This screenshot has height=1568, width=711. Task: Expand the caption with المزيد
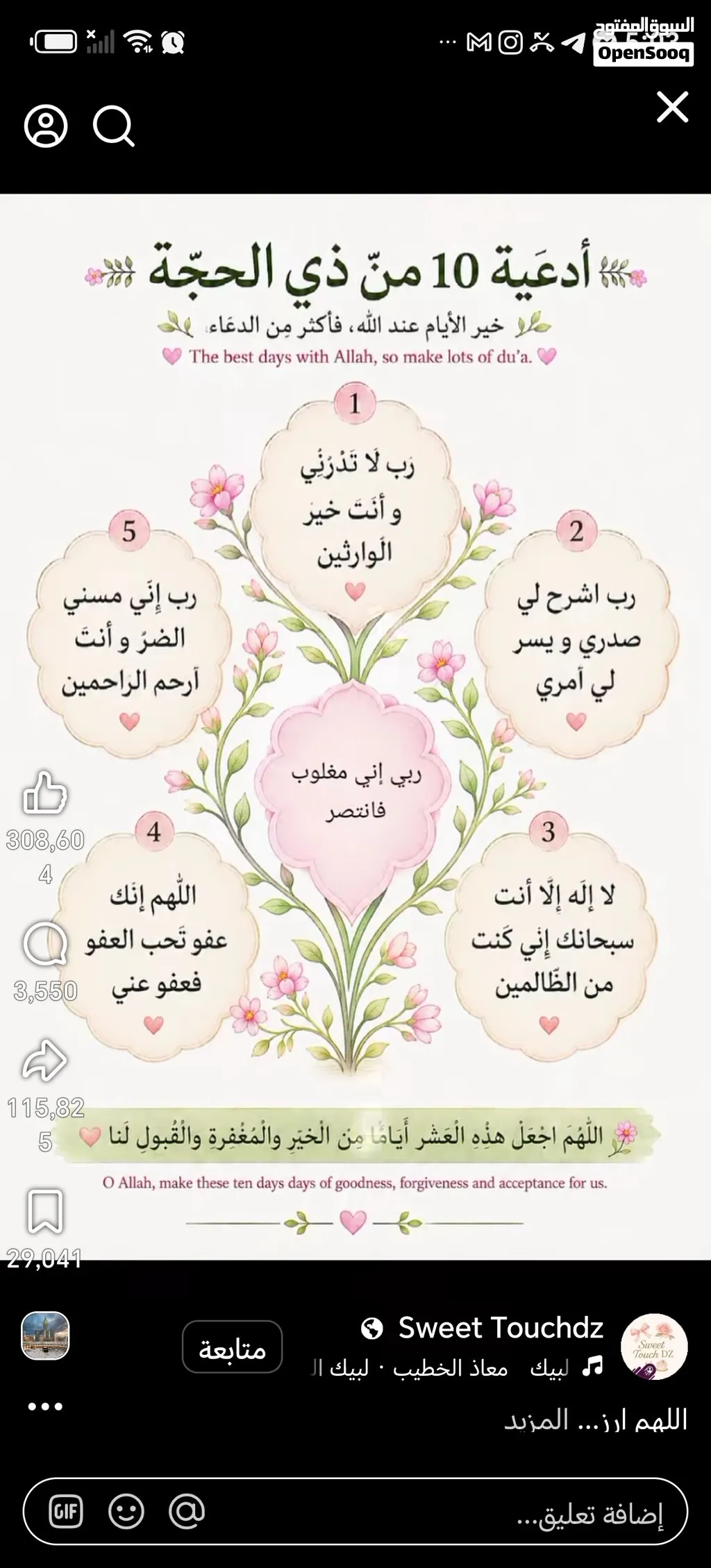click(x=536, y=1420)
